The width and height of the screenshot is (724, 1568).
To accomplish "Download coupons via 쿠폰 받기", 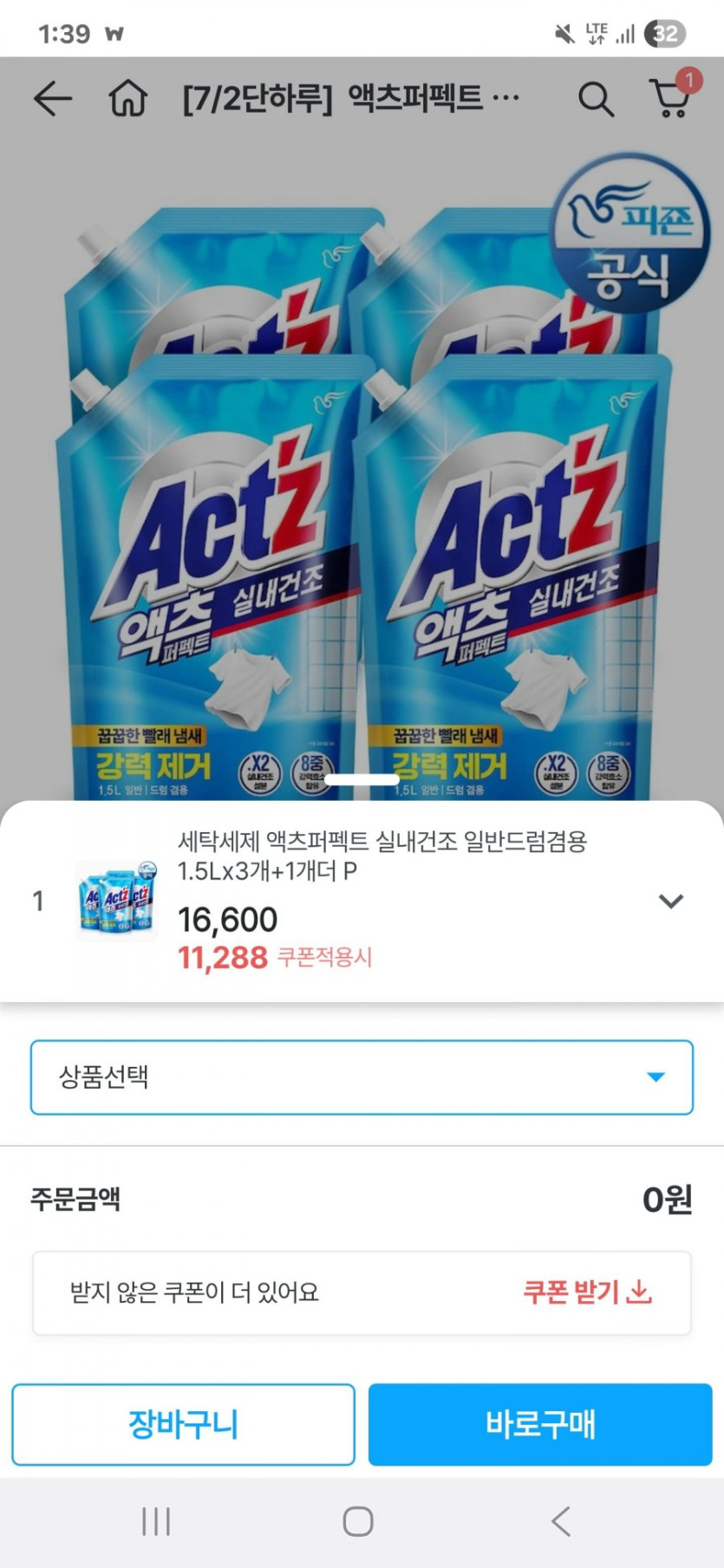I will [587, 1292].
